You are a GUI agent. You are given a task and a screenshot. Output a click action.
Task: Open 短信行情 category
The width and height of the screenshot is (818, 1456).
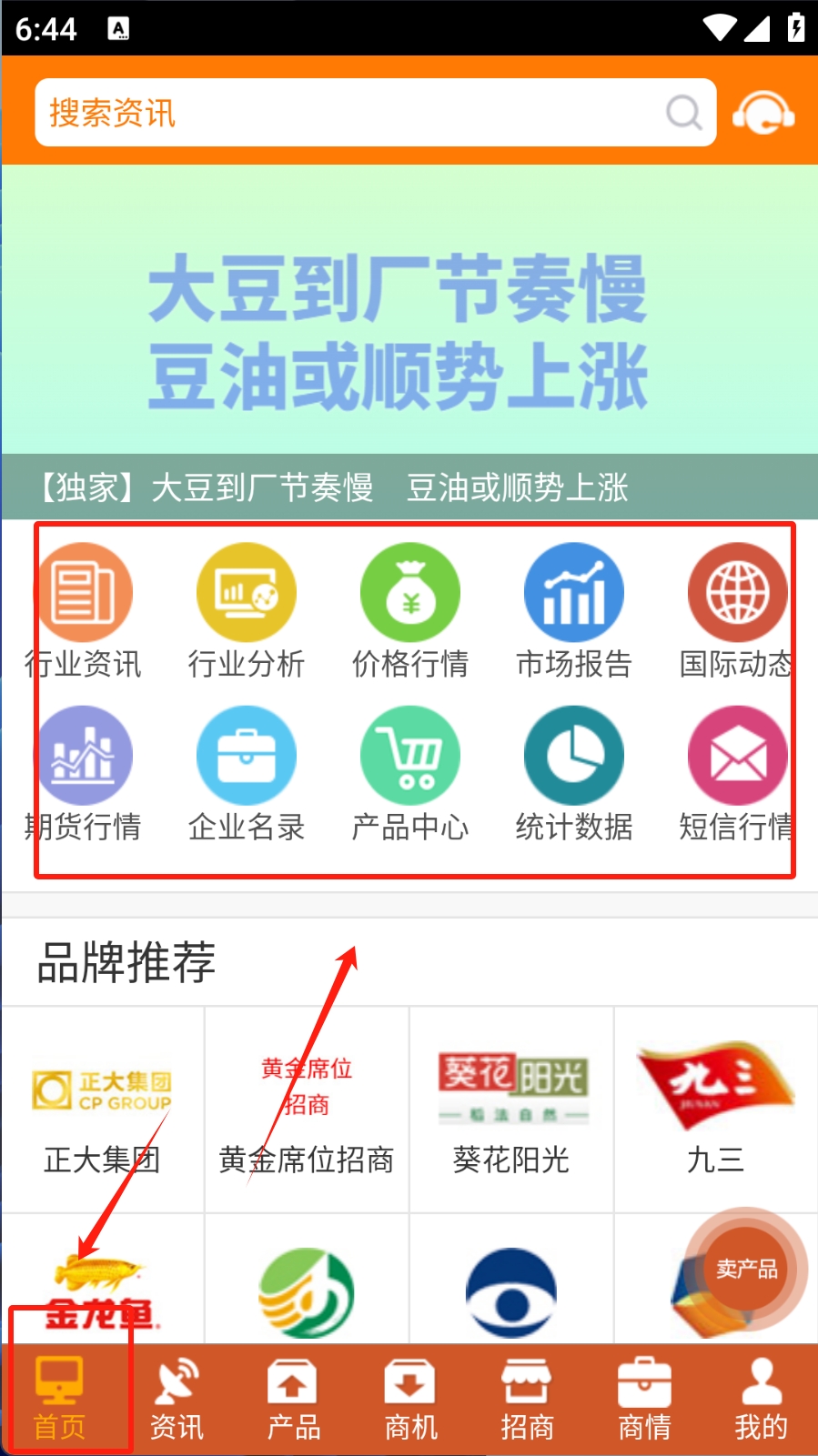tap(737, 773)
